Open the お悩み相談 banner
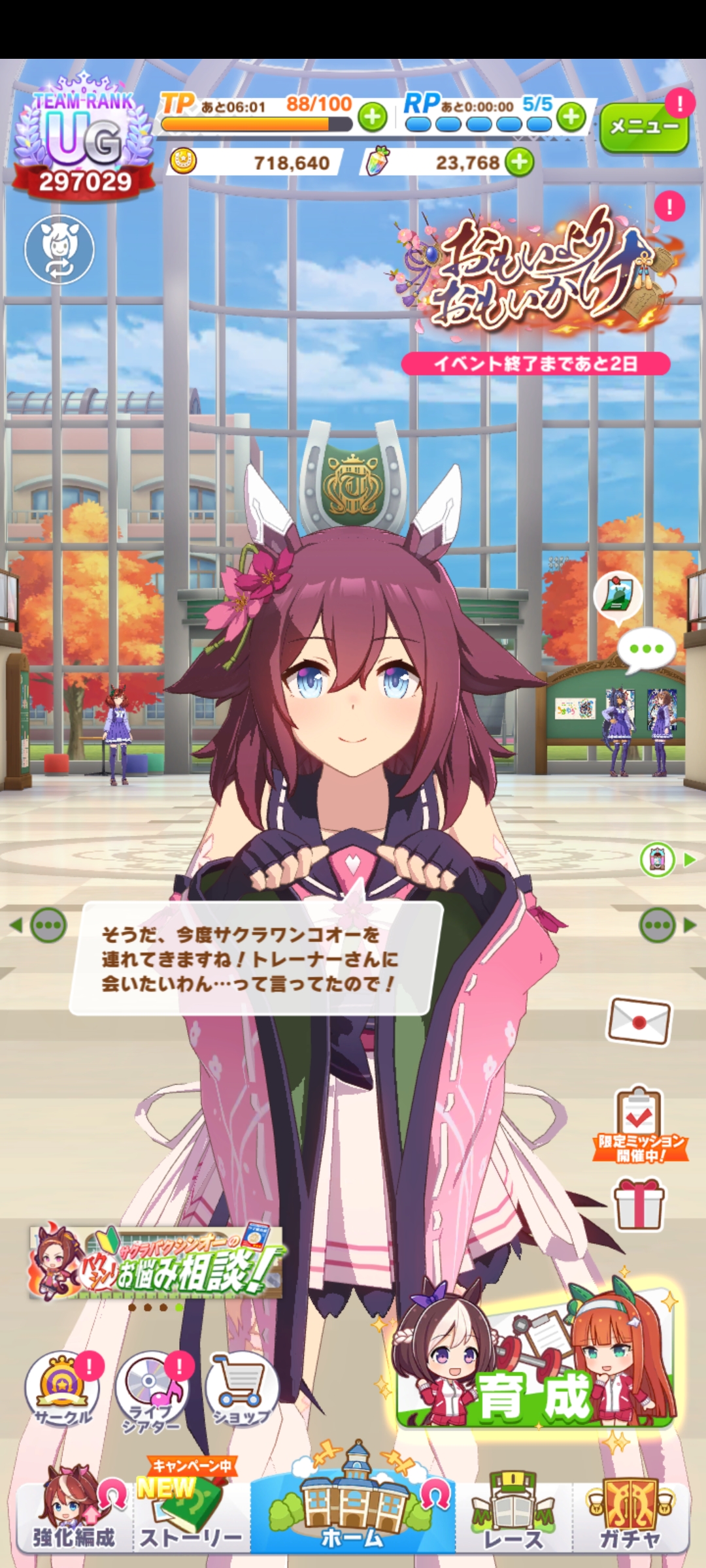The width and height of the screenshot is (706, 1568). (x=156, y=1264)
